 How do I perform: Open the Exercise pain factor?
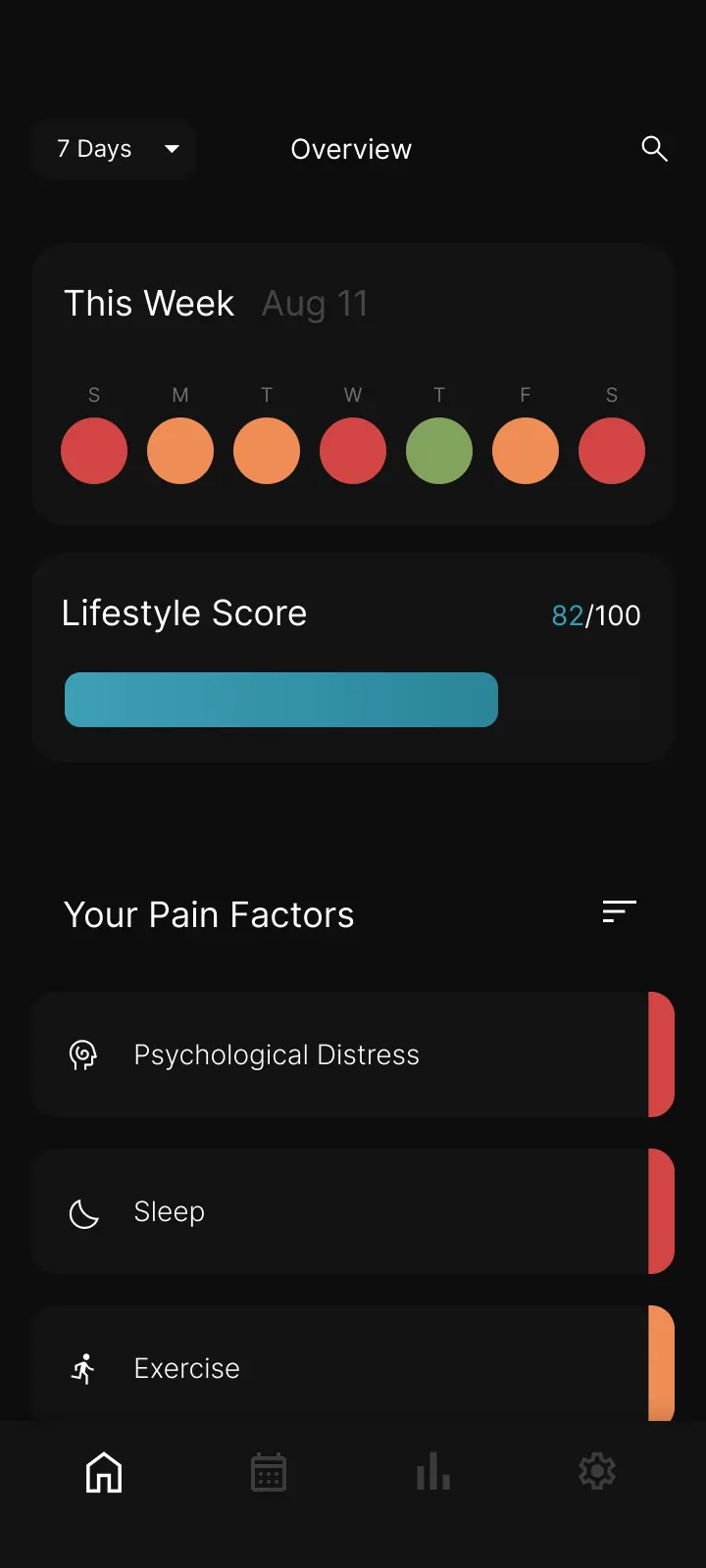point(353,1363)
